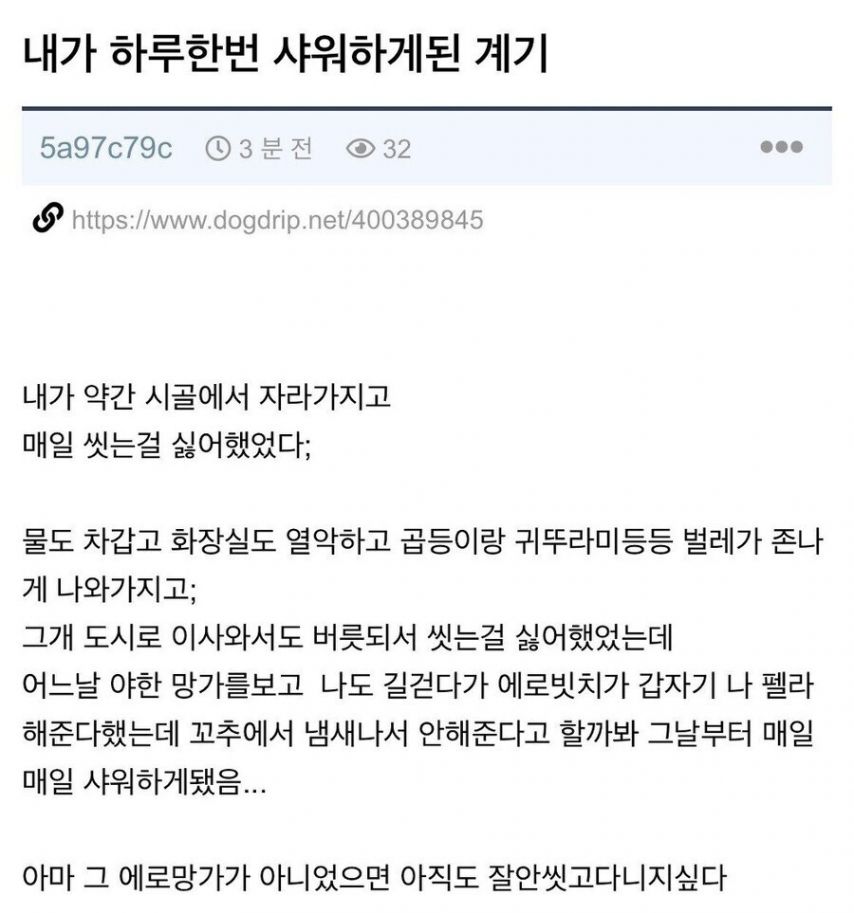This screenshot has width=854, height=913.
Task: Open the three-dot post options menu
Action: click(781, 147)
